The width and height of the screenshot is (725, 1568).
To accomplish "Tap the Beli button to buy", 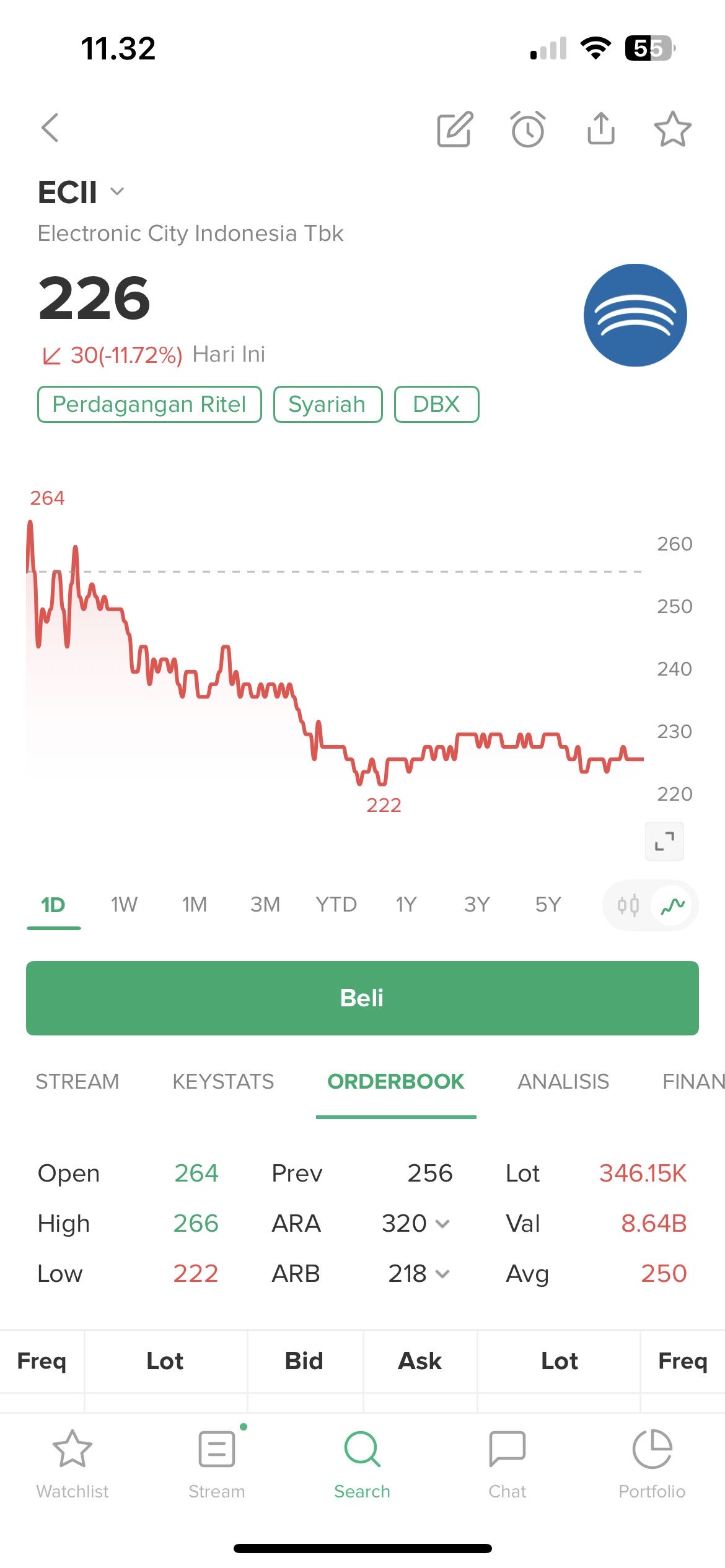I will [x=362, y=998].
